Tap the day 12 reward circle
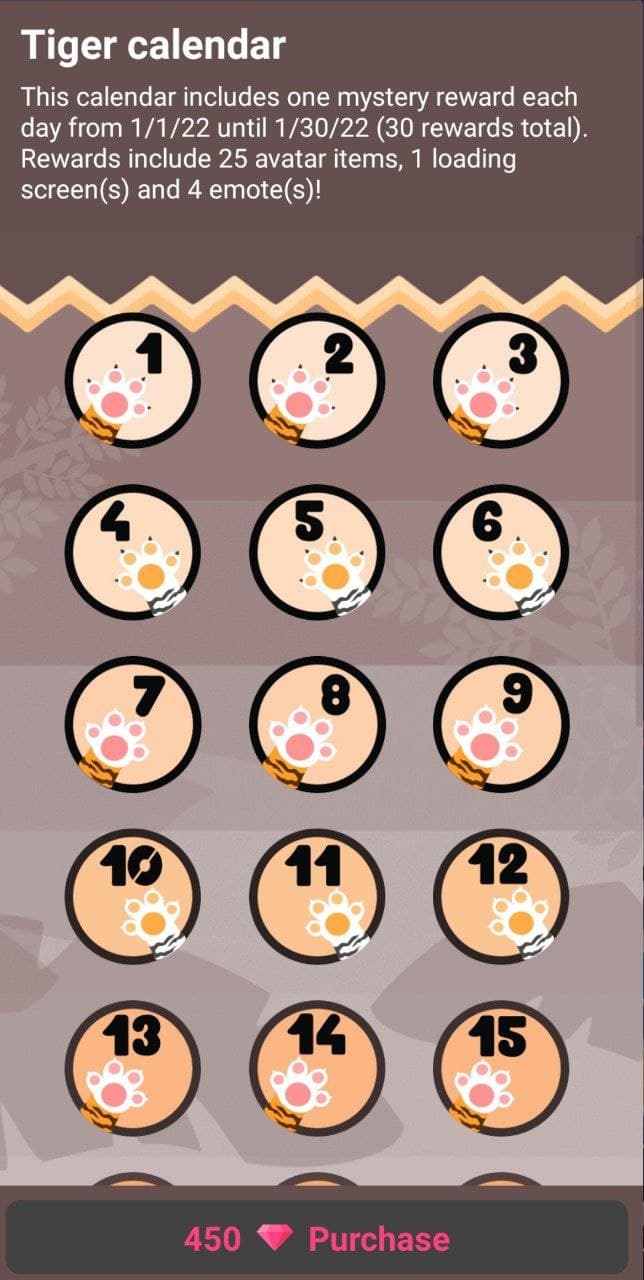The image size is (644, 1280). coord(501,897)
